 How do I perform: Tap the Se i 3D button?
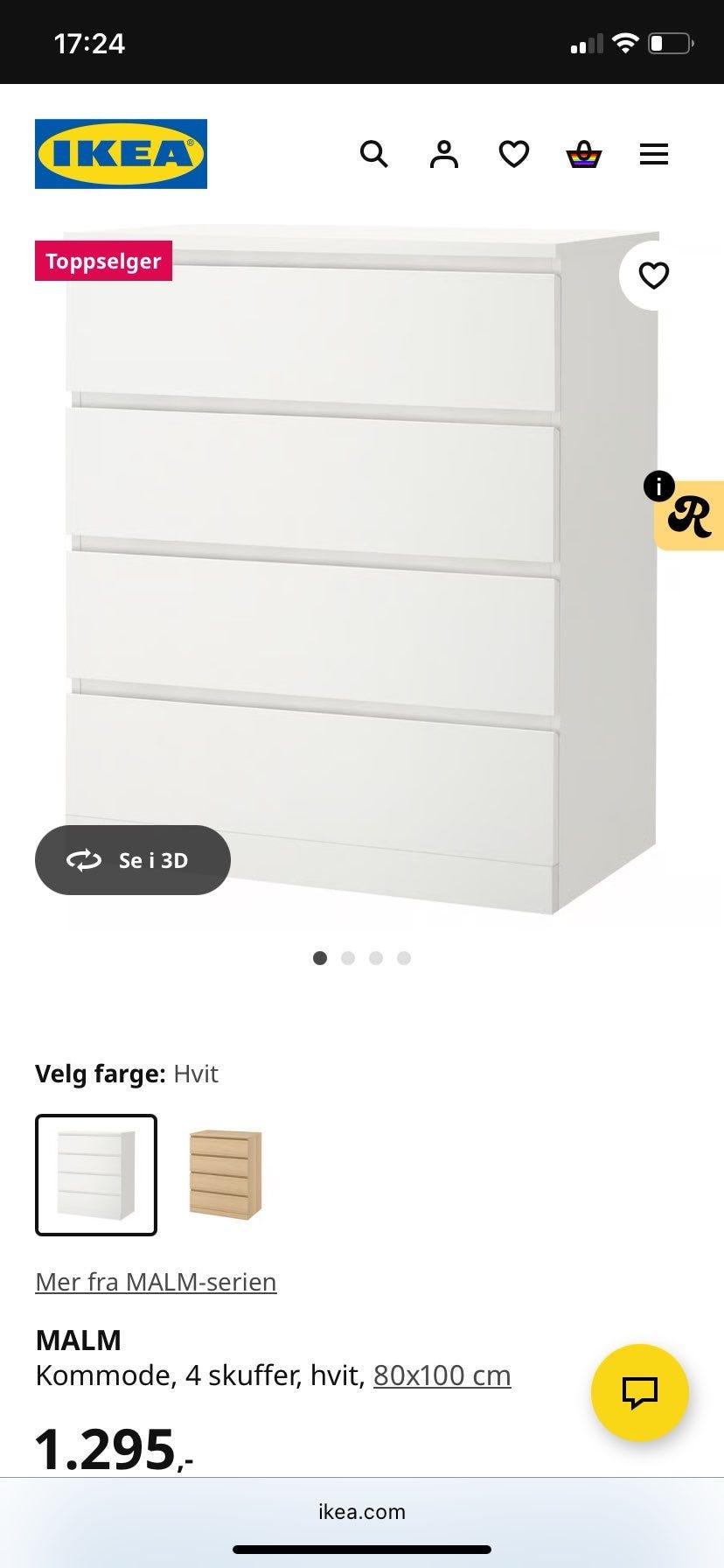pyautogui.click(x=133, y=860)
